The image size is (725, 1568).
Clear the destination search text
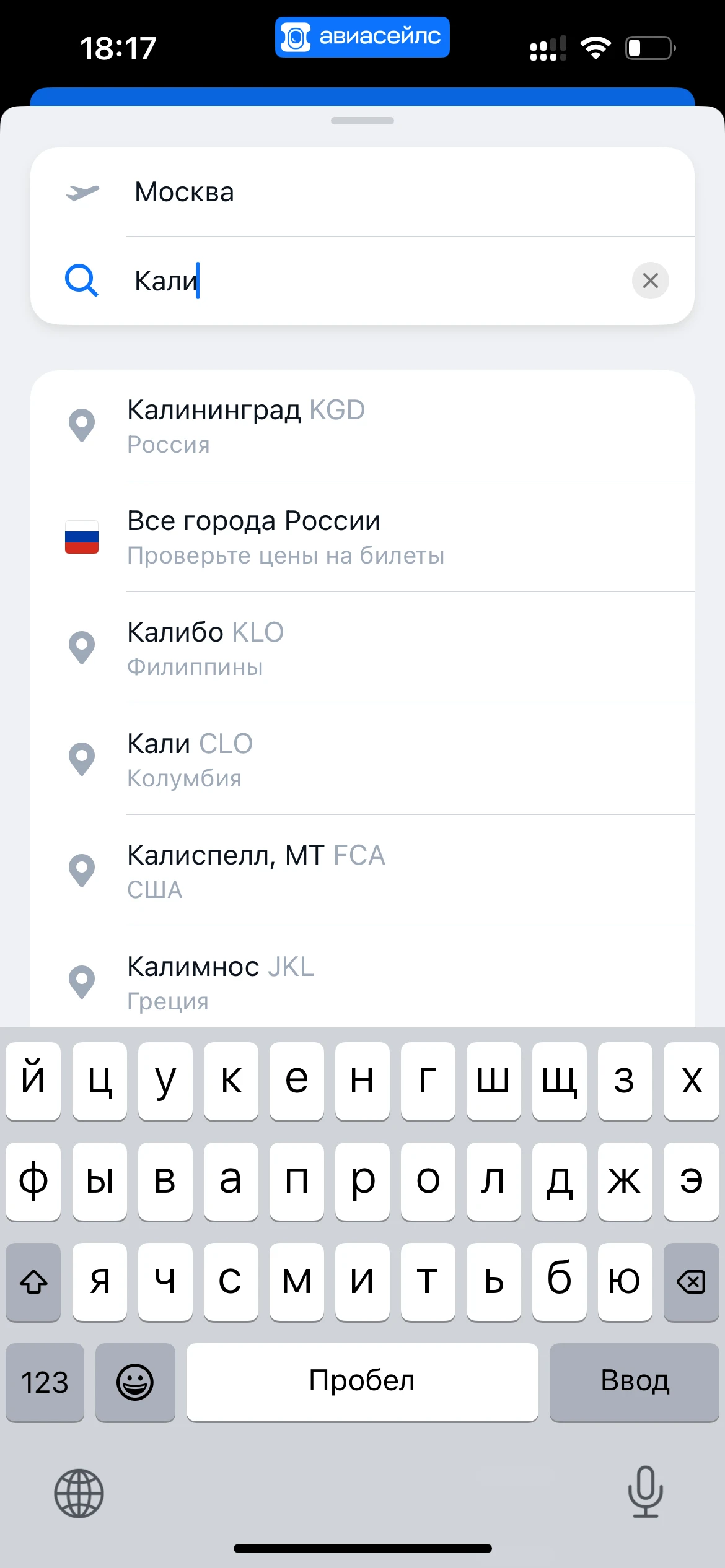coord(650,281)
